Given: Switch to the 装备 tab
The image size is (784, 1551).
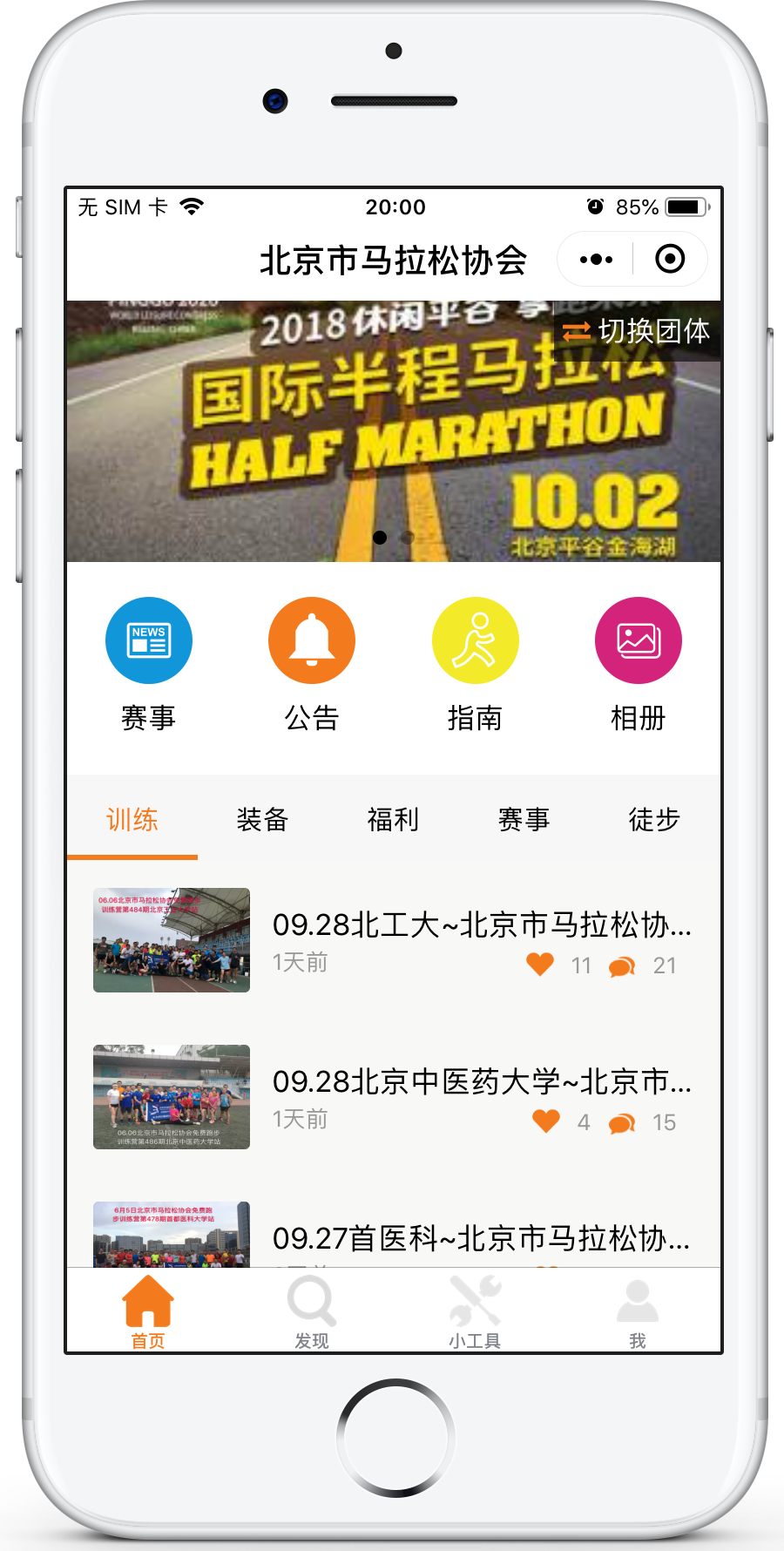Looking at the screenshot, I should 262,820.
